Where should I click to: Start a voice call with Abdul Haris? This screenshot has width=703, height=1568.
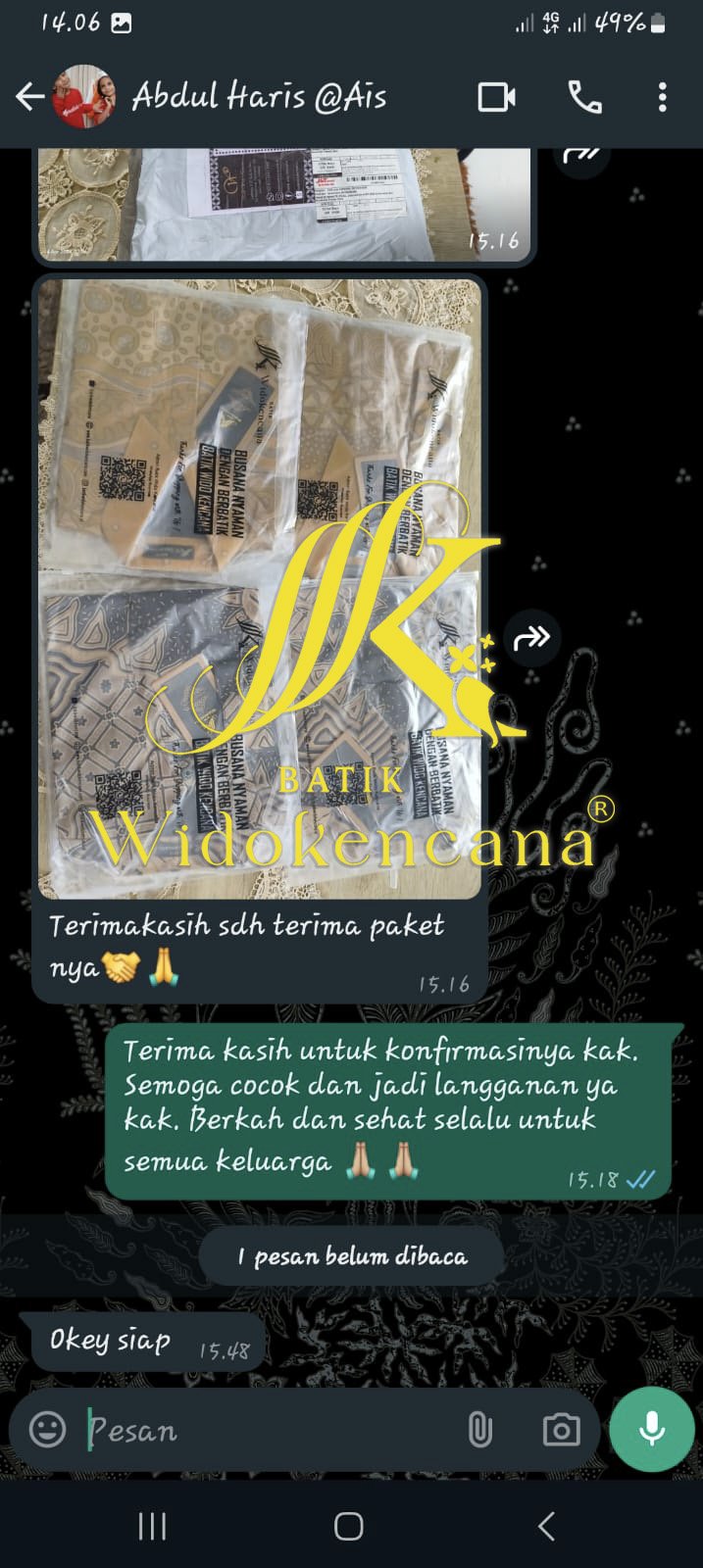(x=584, y=97)
